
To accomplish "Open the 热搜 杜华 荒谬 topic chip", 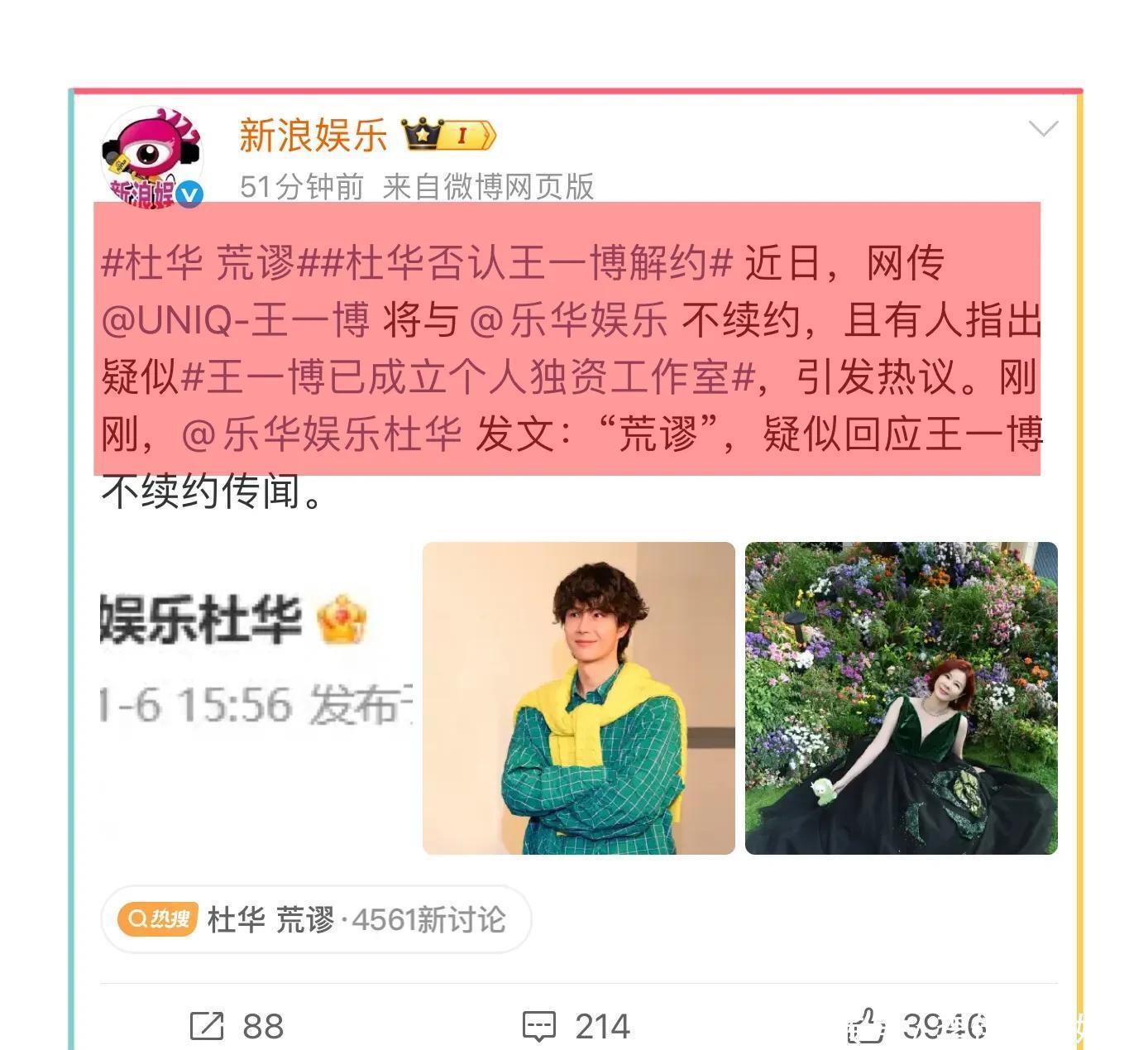I will coord(315,919).
